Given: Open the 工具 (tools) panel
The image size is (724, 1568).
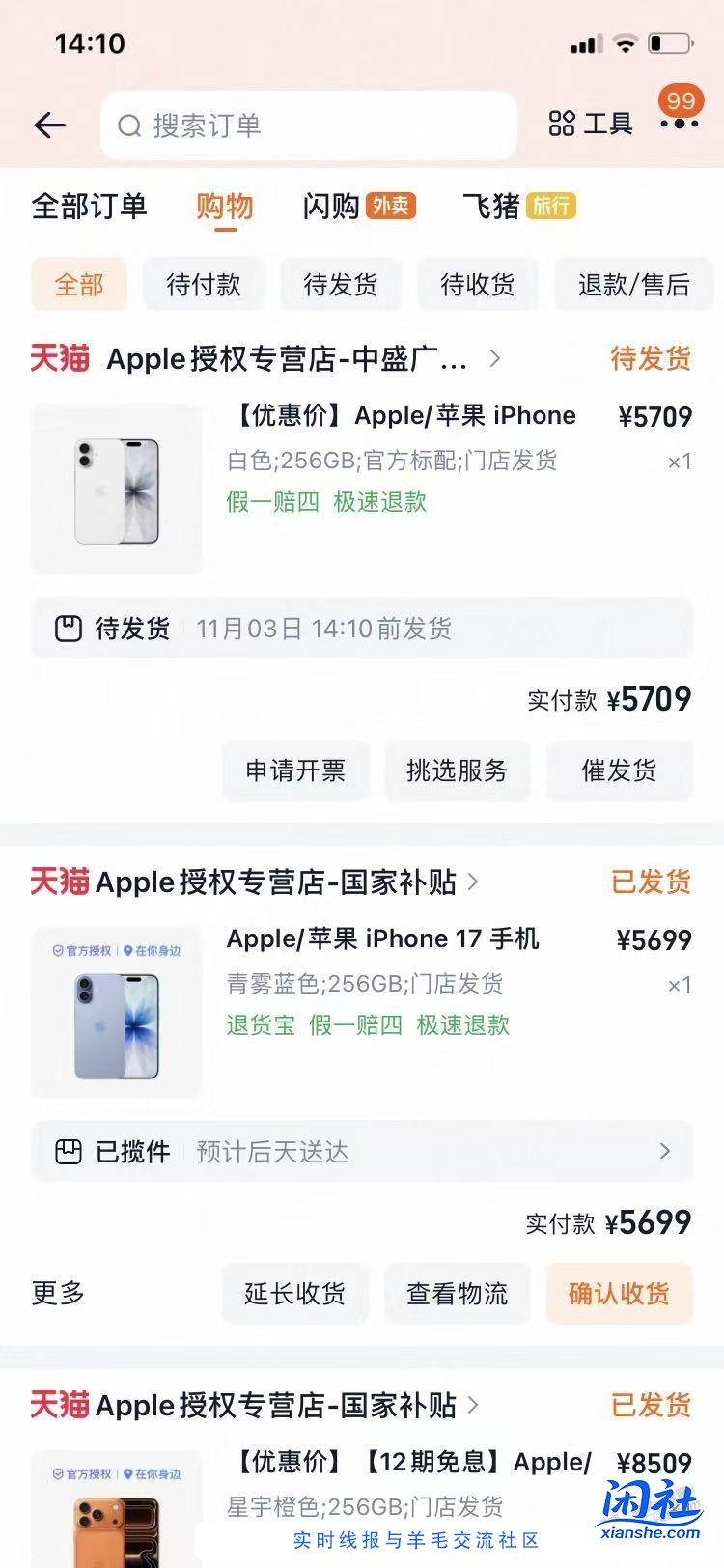Looking at the screenshot, I should pos(591,124).
